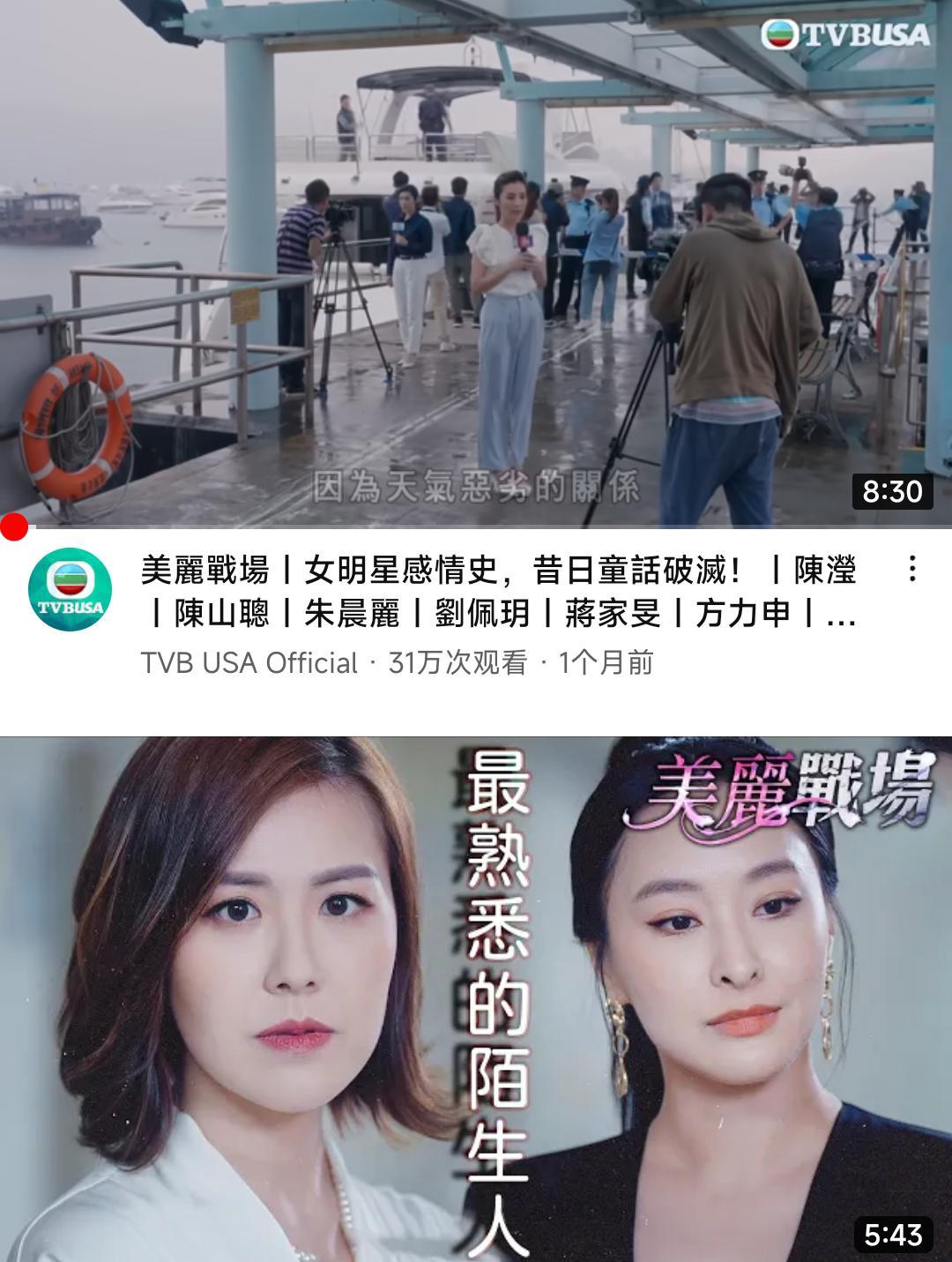952x1262 pixels.
Task: Open the 女明星感情史 video title
Action: point(498,591)
